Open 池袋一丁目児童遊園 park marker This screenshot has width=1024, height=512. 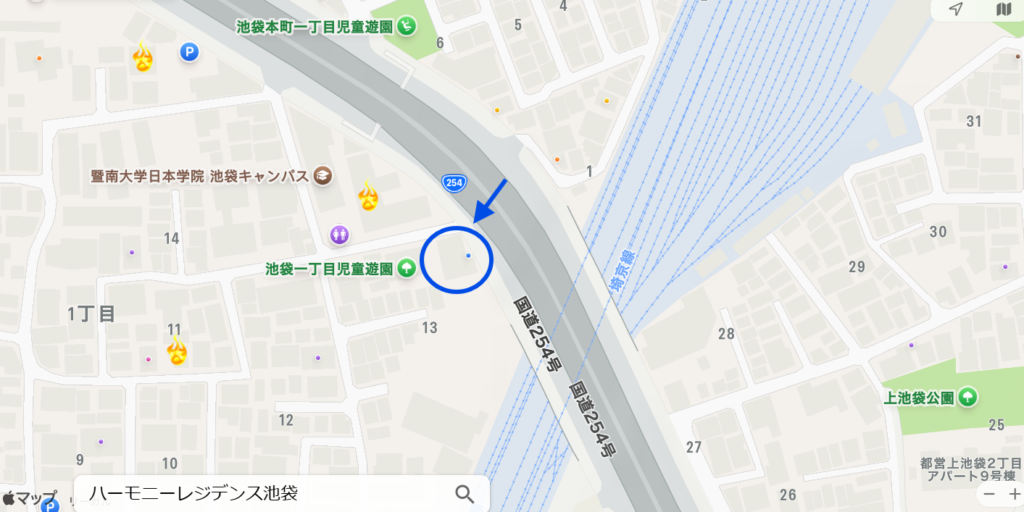[x=406, y=268]
